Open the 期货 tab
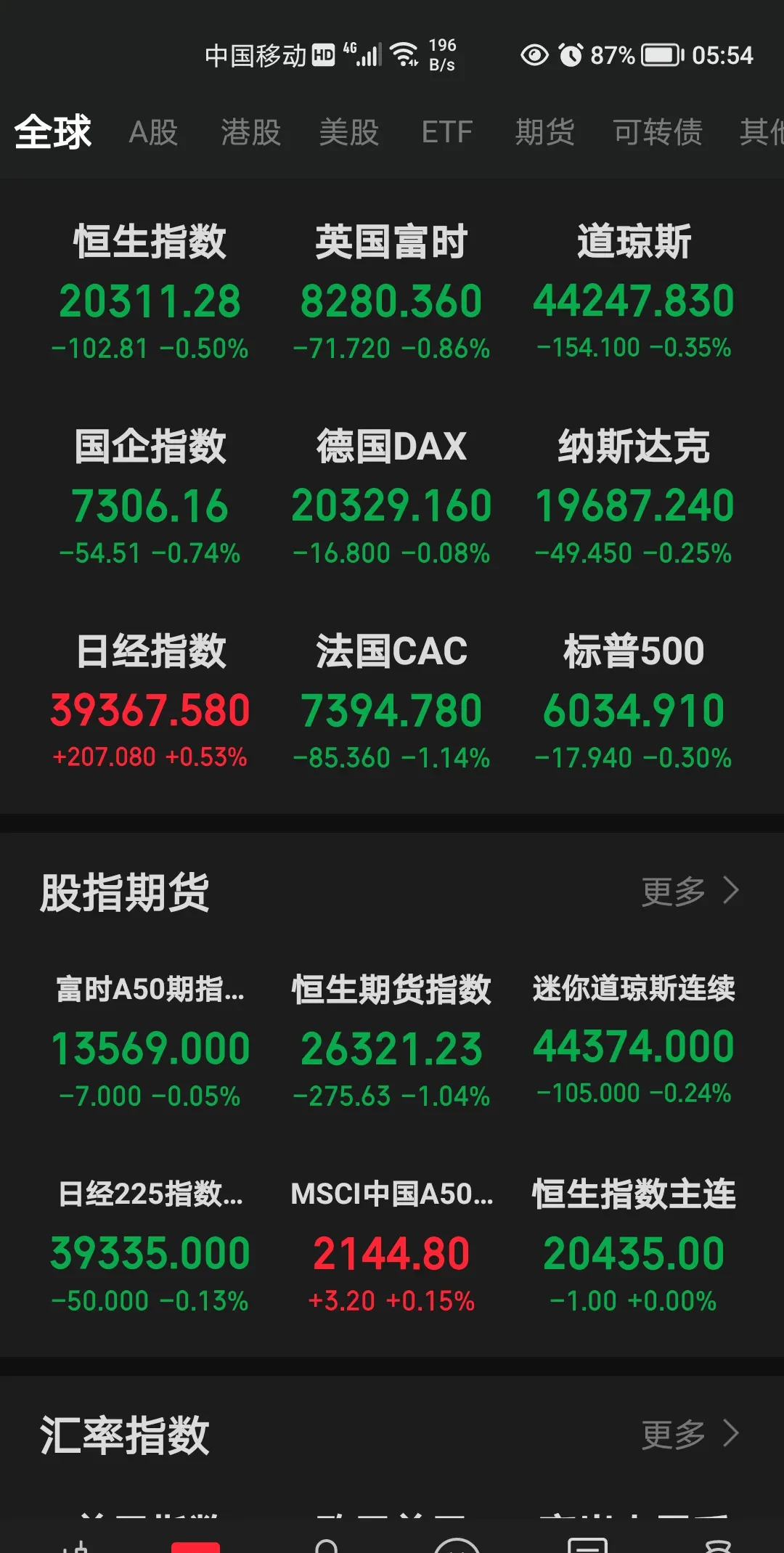This screenshot has width=784, height=1553. [544, 133]
